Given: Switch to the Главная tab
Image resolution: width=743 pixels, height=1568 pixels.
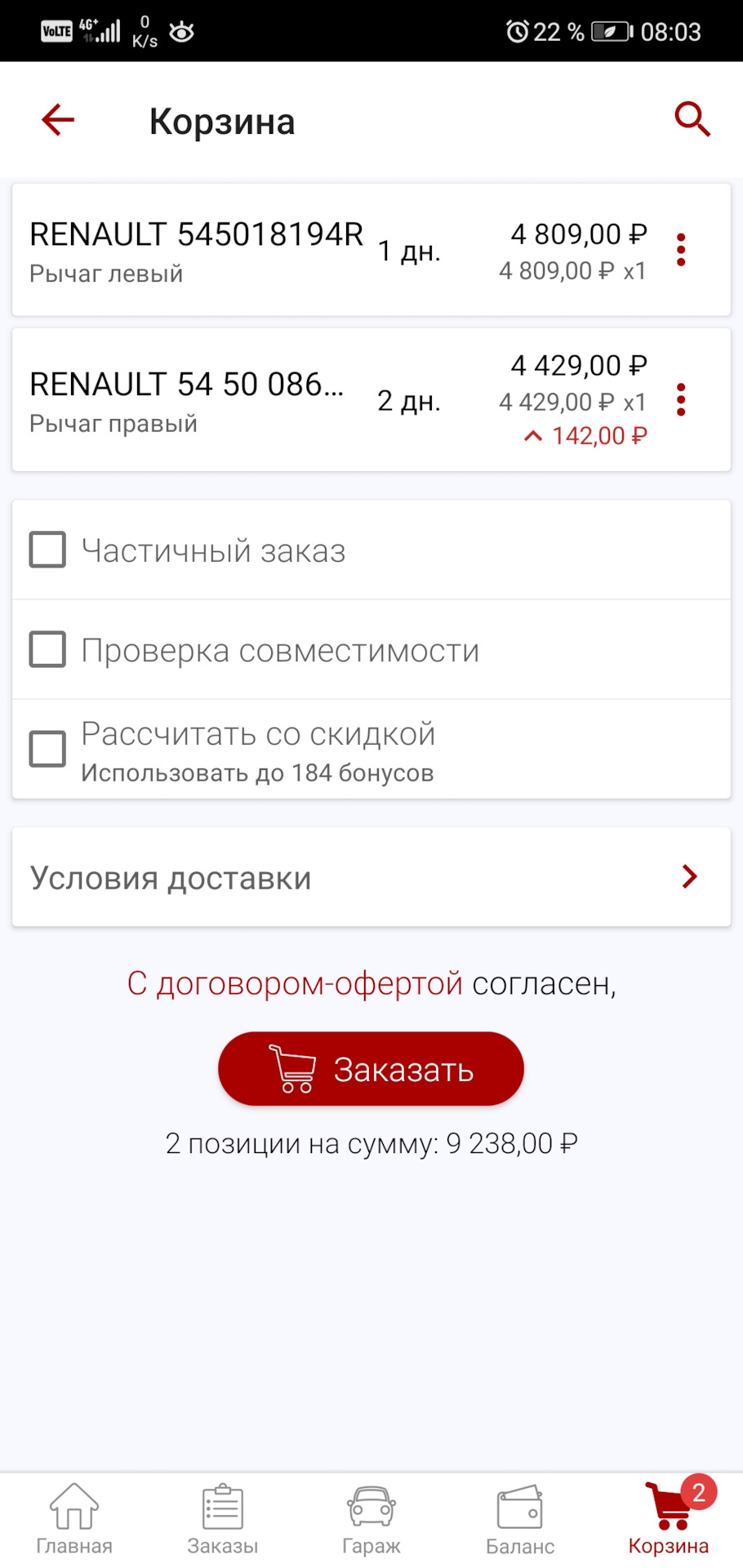Looking at the screenshot, I should (74, 1519).
